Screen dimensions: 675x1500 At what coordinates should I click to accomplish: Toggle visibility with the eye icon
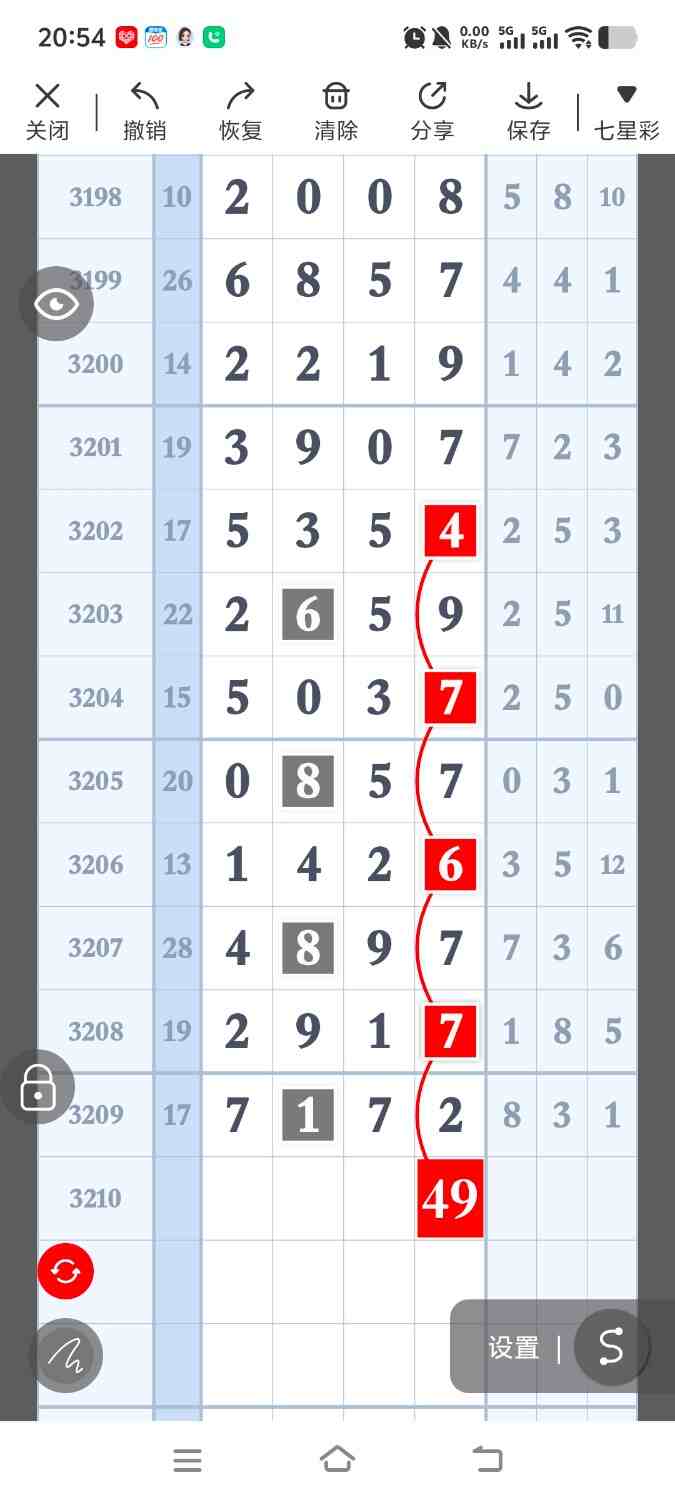57,304
